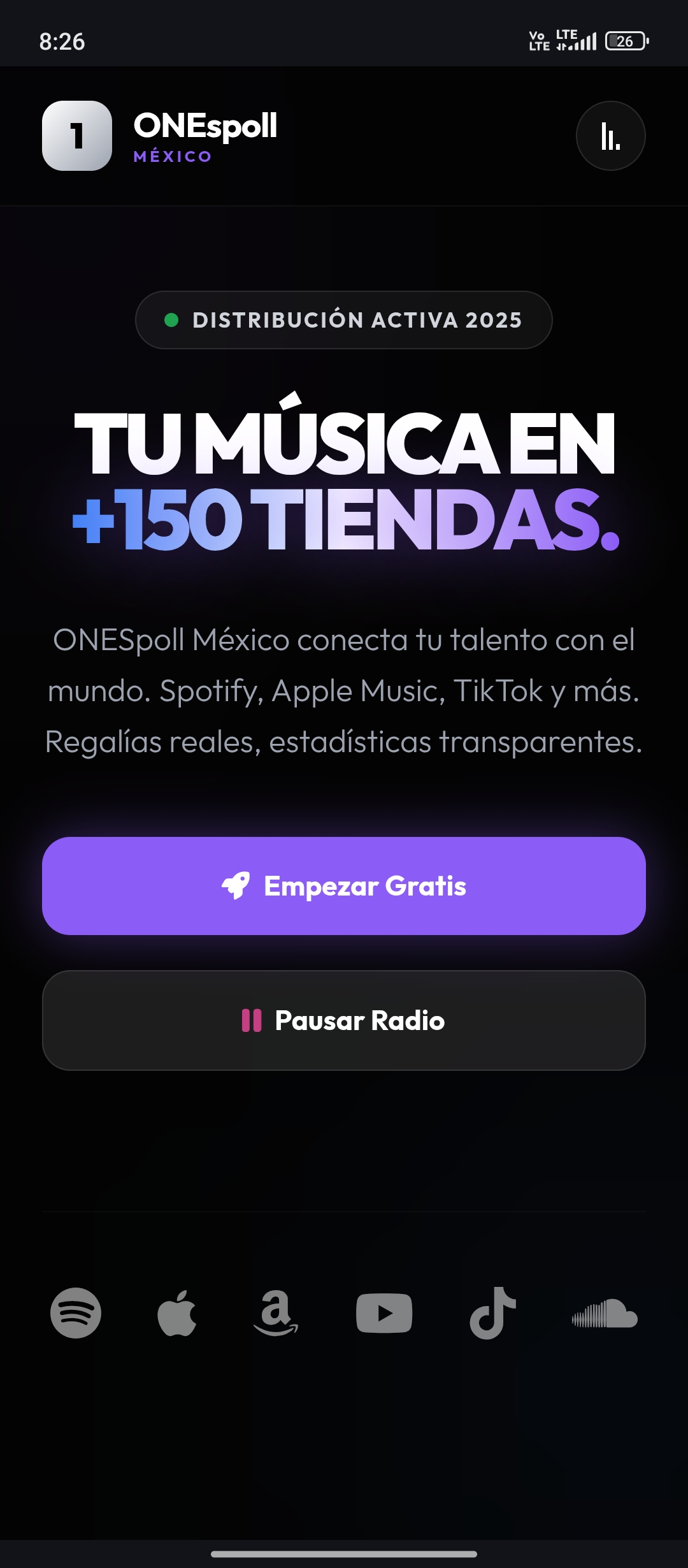Pause the radio with Pausar Radio
Image resolution: width=688 pixels, height=1568 pixels.
pos(344,1020)
